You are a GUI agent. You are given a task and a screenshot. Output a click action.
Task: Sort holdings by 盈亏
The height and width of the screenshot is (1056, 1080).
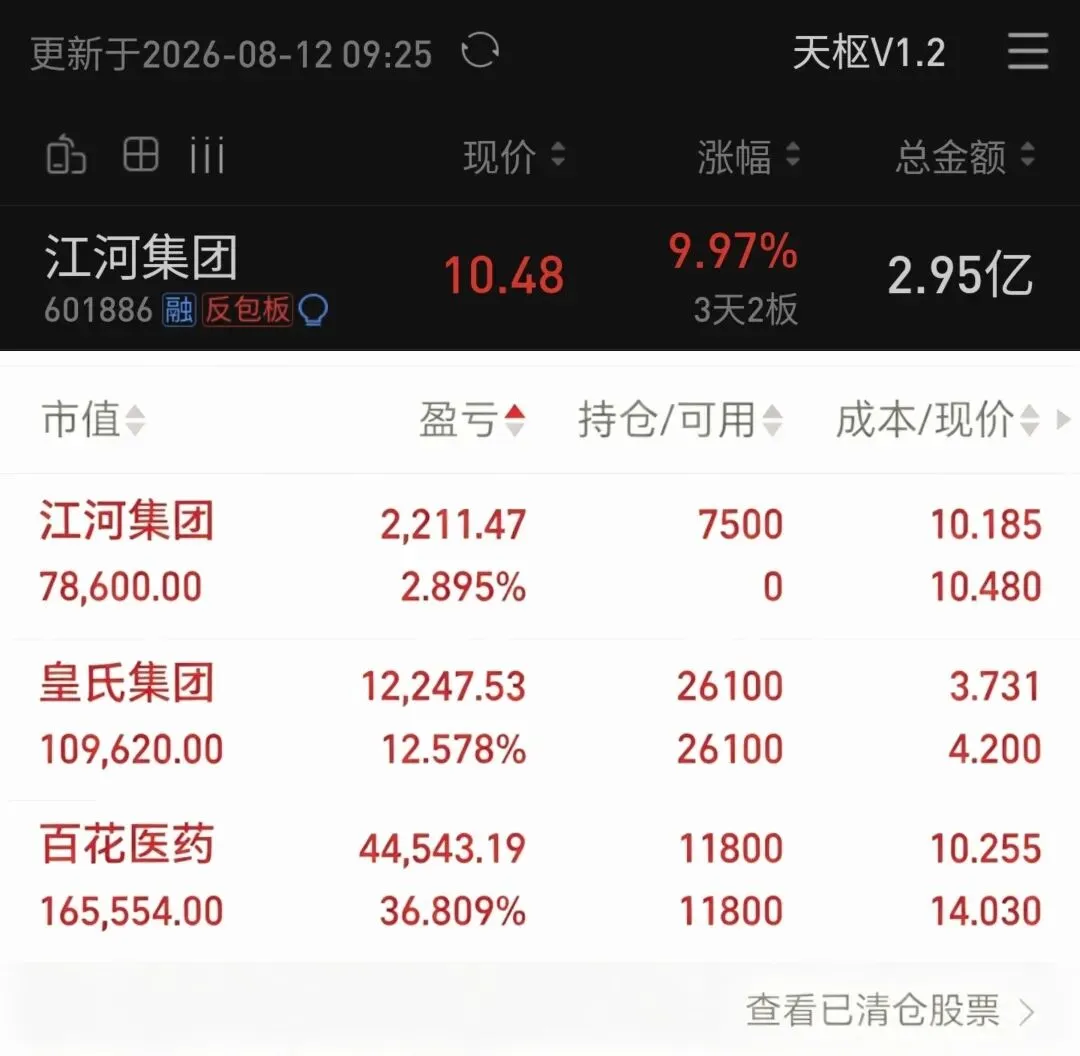tap(472, 419)
